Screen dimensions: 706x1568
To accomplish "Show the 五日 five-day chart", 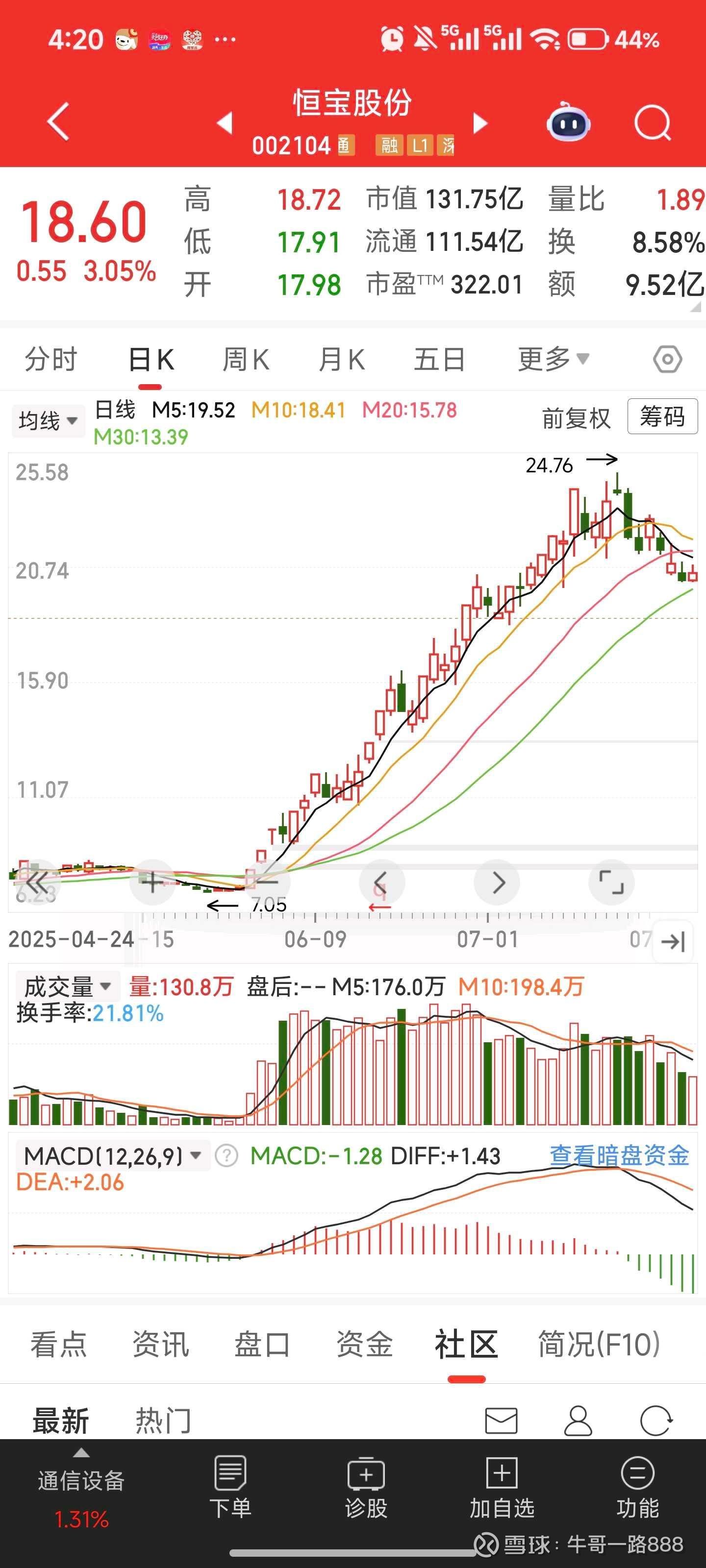I will coord(439,359).
